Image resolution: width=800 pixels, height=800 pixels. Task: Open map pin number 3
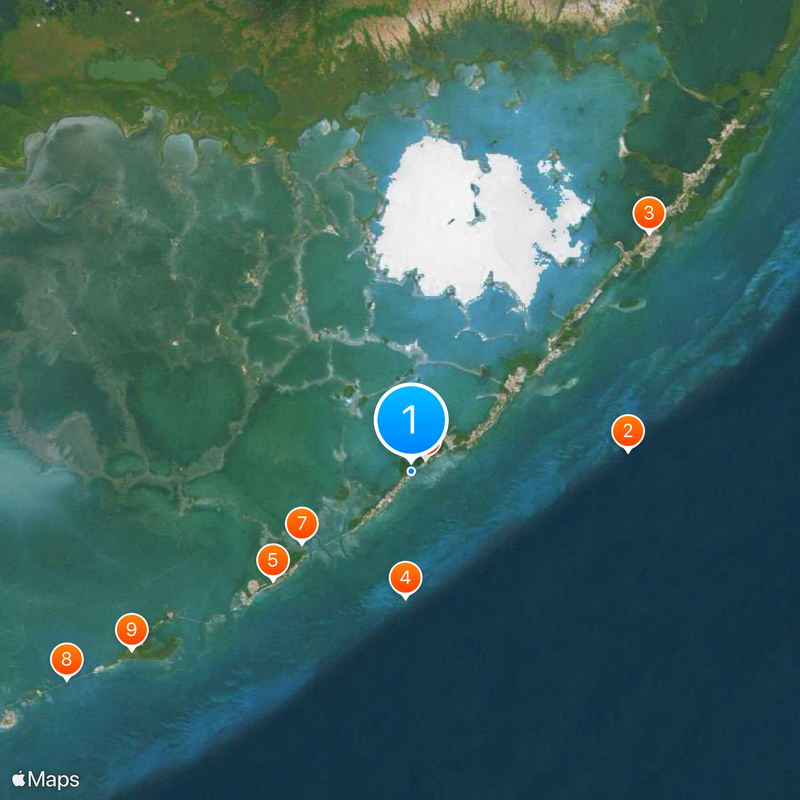(x=649, y=213)
